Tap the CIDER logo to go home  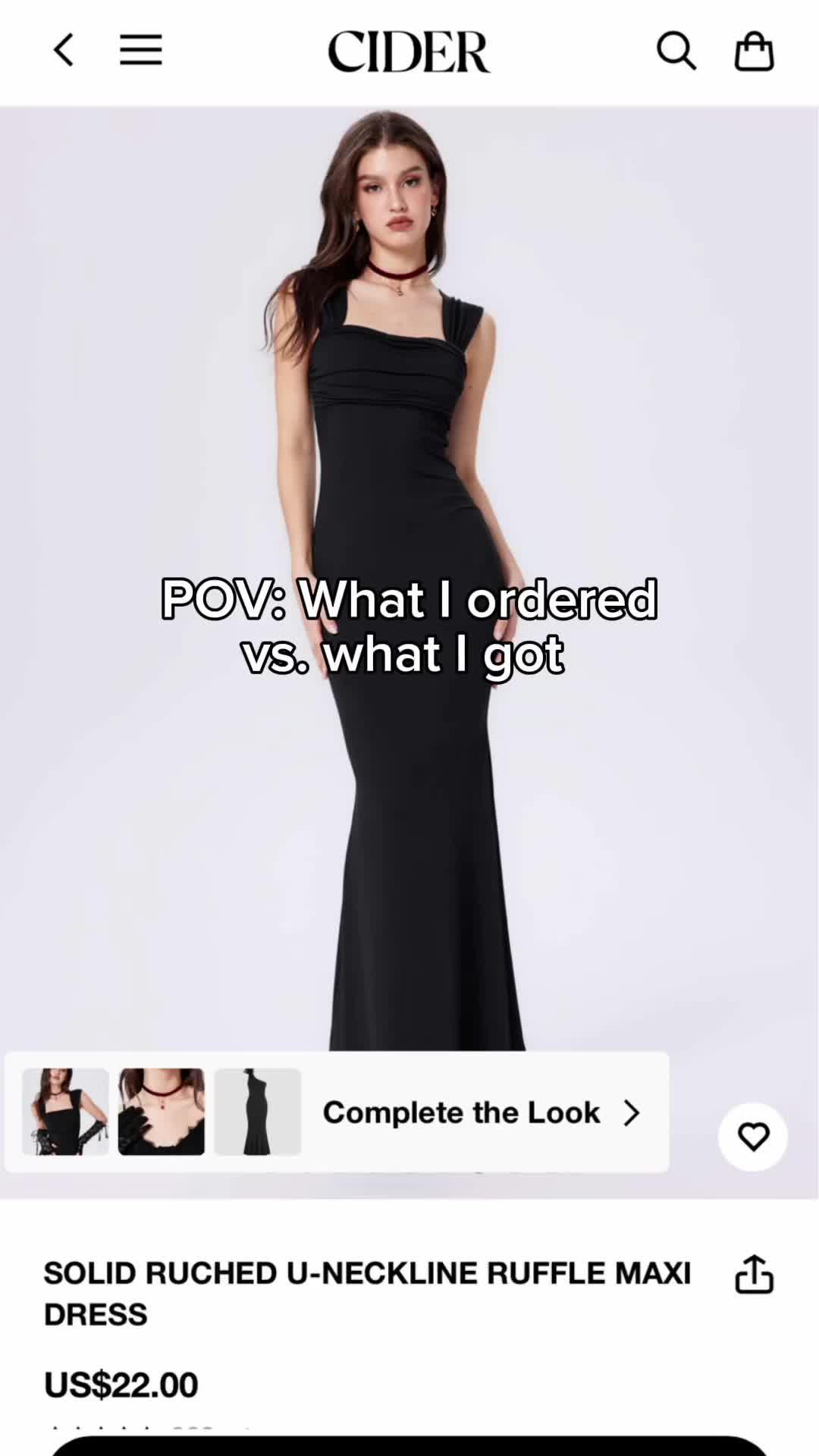(x=409, y=50)
